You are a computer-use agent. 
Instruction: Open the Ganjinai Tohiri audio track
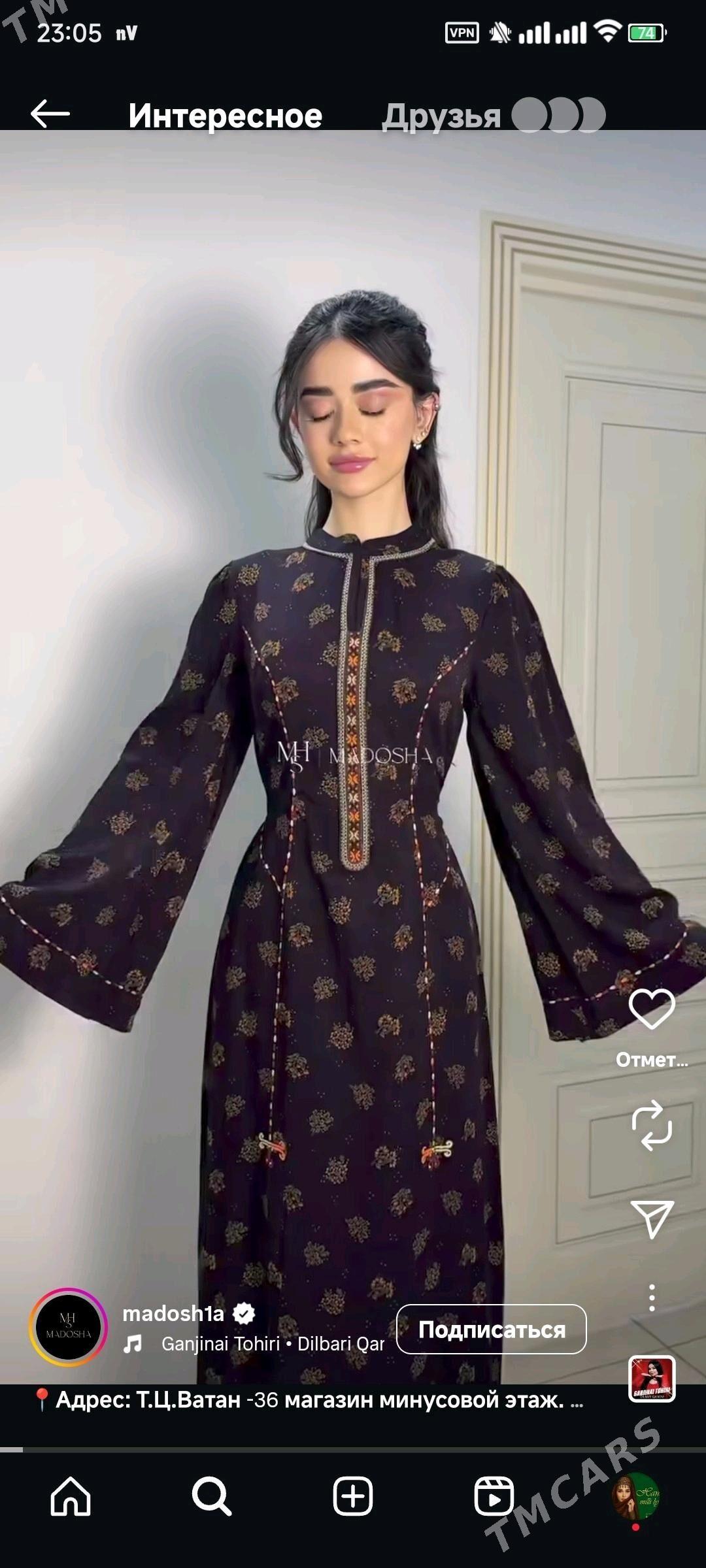(273, 1344)
